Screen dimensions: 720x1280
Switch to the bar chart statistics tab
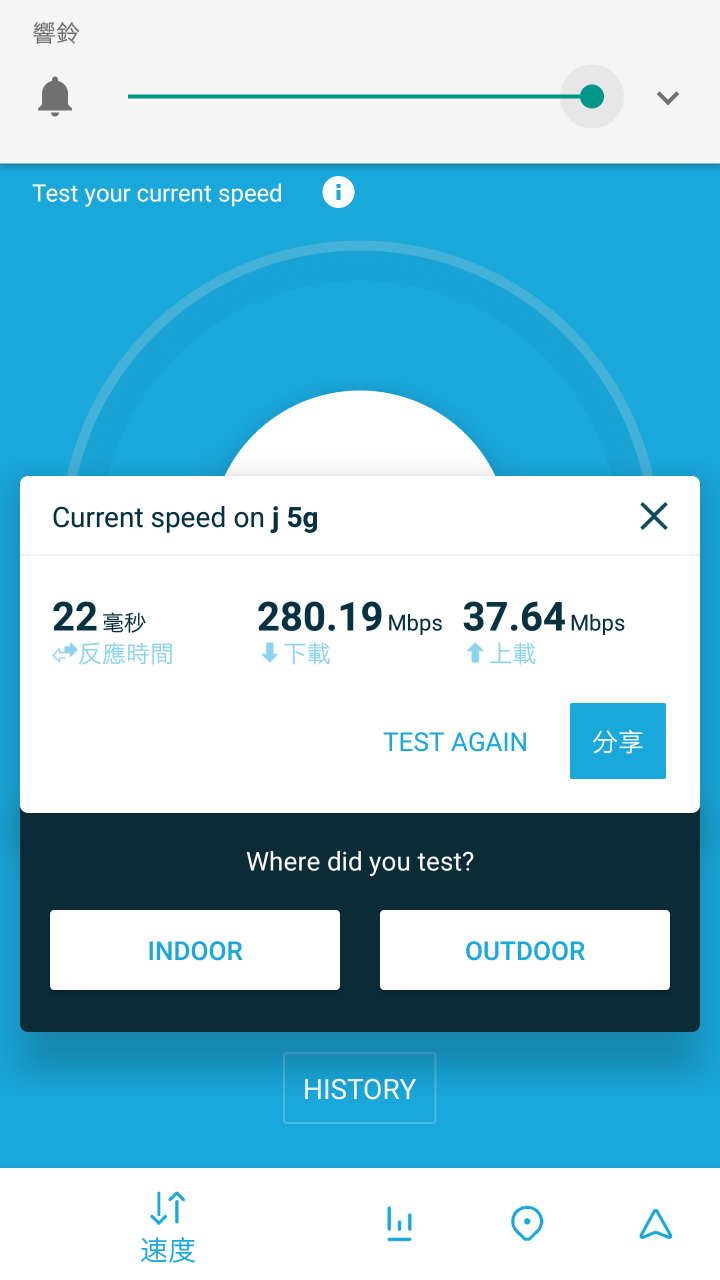399,1224
